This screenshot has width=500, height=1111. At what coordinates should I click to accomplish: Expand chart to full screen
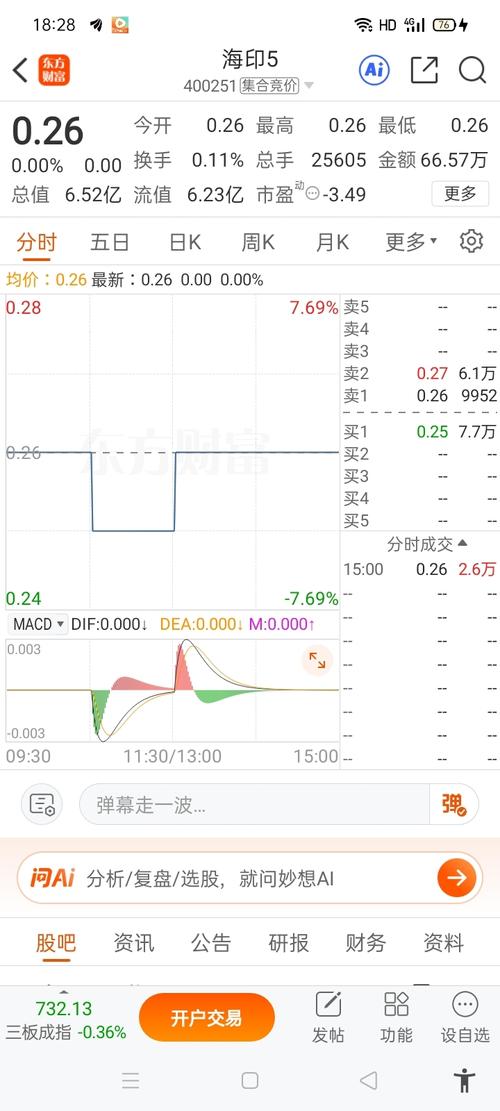point(317,662)
